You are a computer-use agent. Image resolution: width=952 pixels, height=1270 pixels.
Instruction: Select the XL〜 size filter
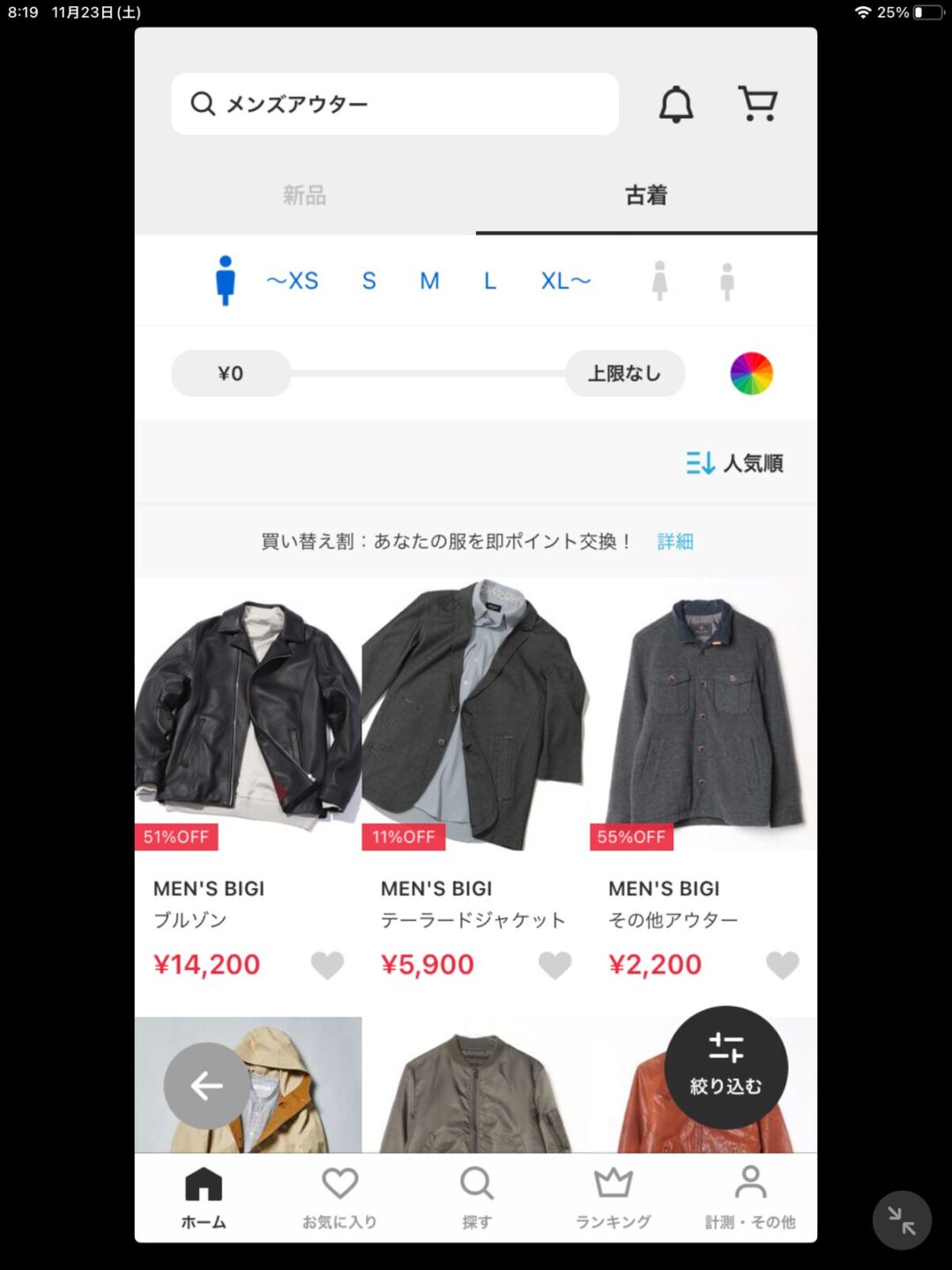tap(566, 281)
